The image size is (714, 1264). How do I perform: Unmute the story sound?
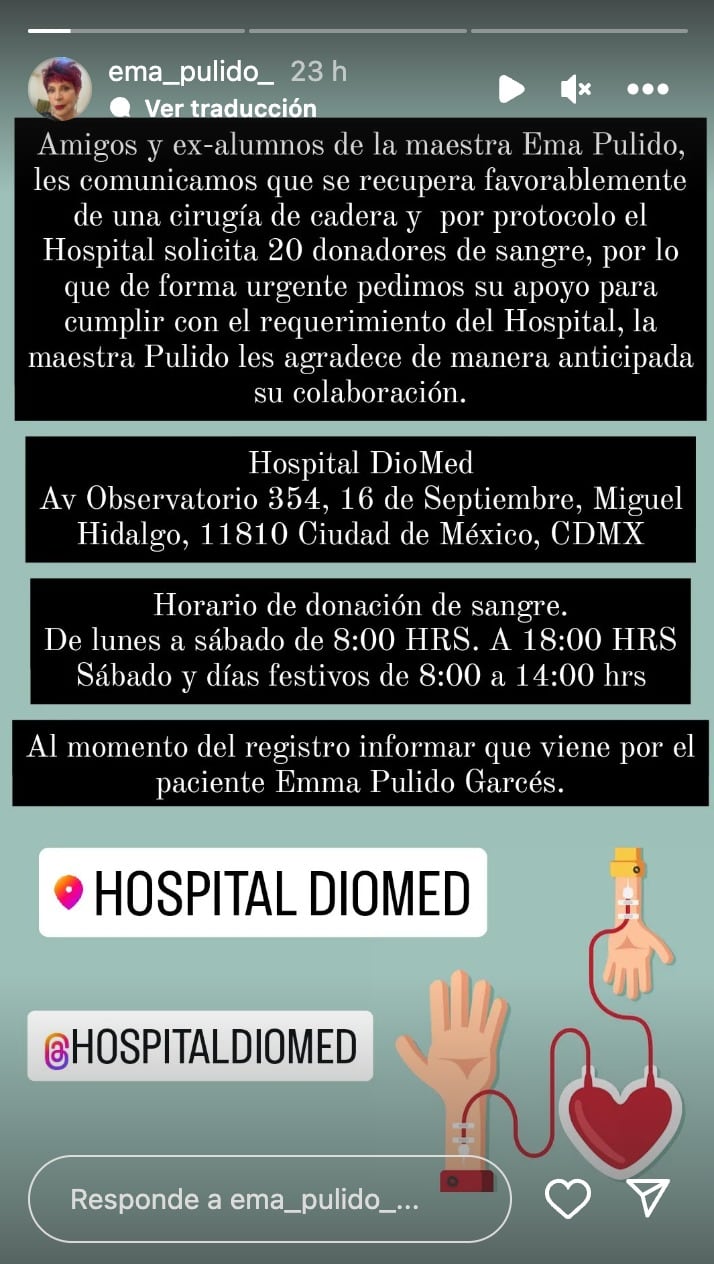coord(575,89)
